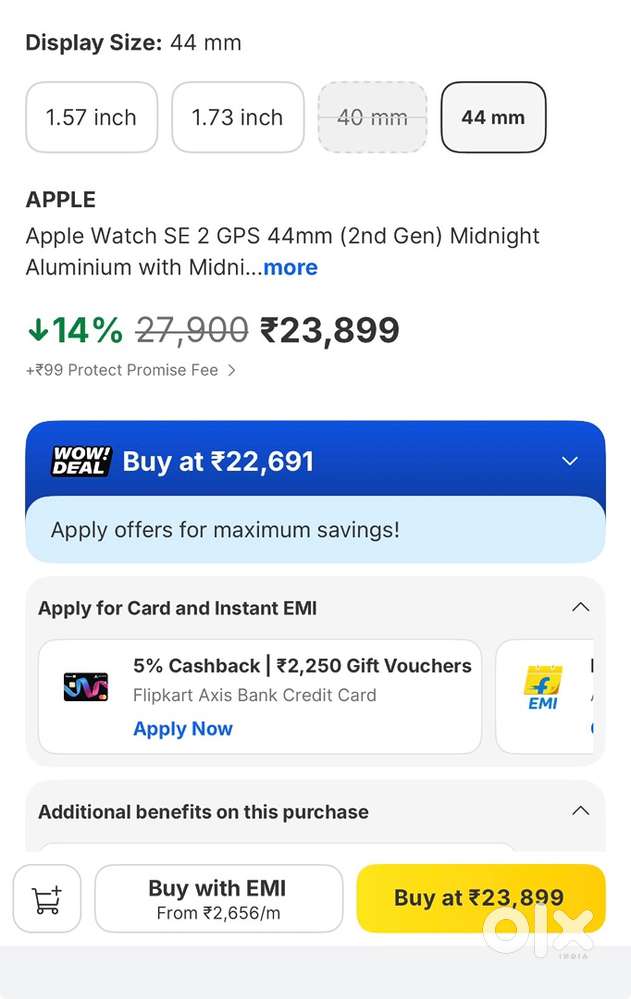
Task: Tap Apply Now for Flipkart Axis Card
Action: (183, 729)
